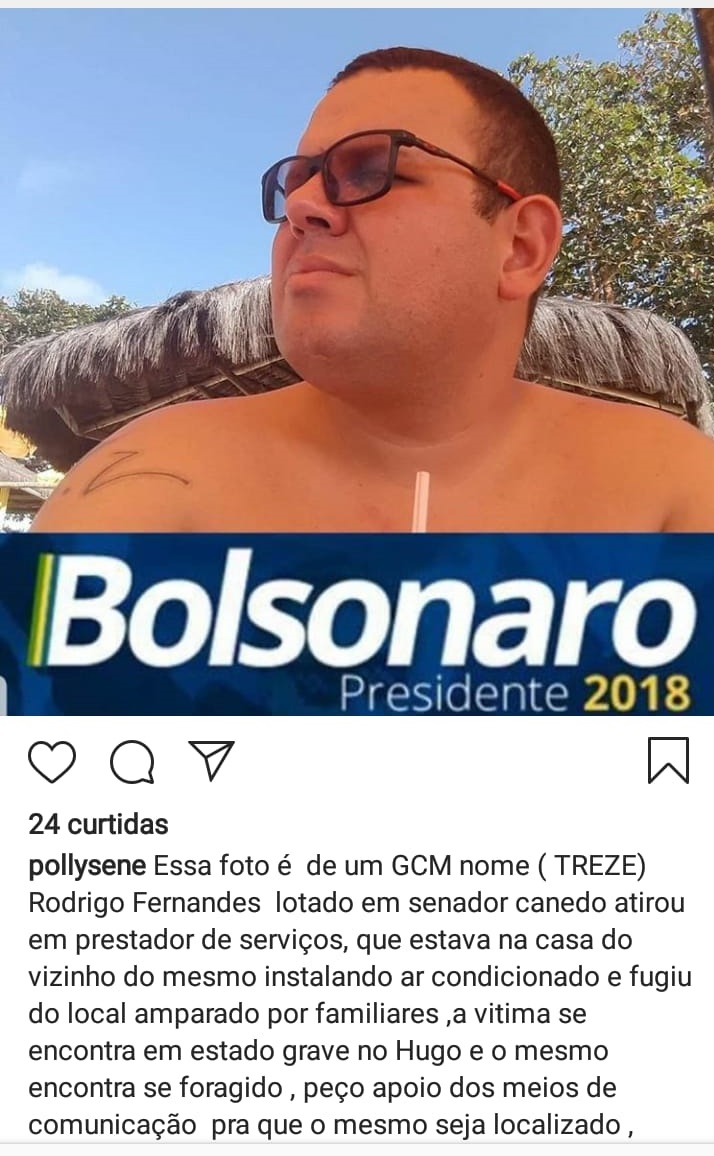
Task: Tap the post photo
Action: click(357, 360)
